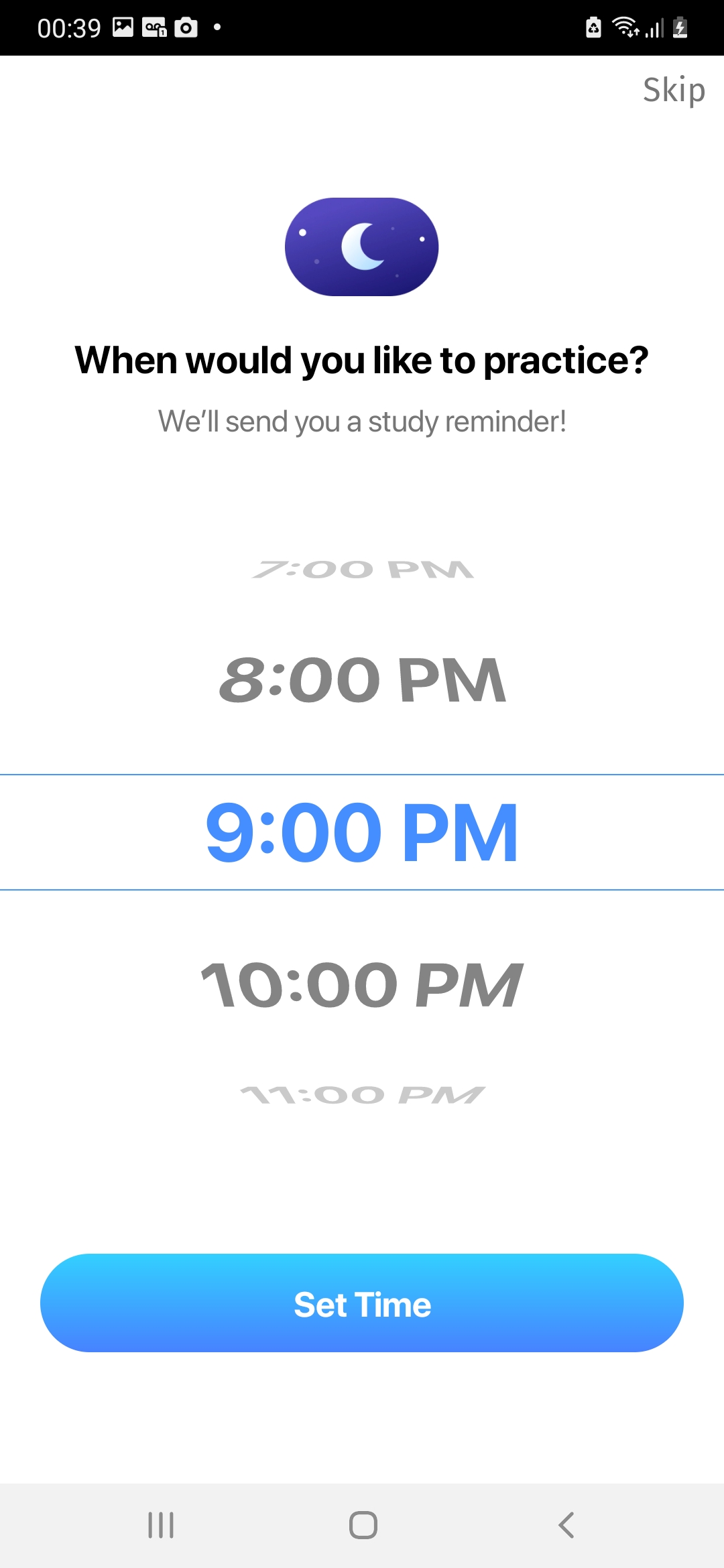Open recent apps from the navigation bar
The height and width of the screenshot is (1568, 724).
161,1525
